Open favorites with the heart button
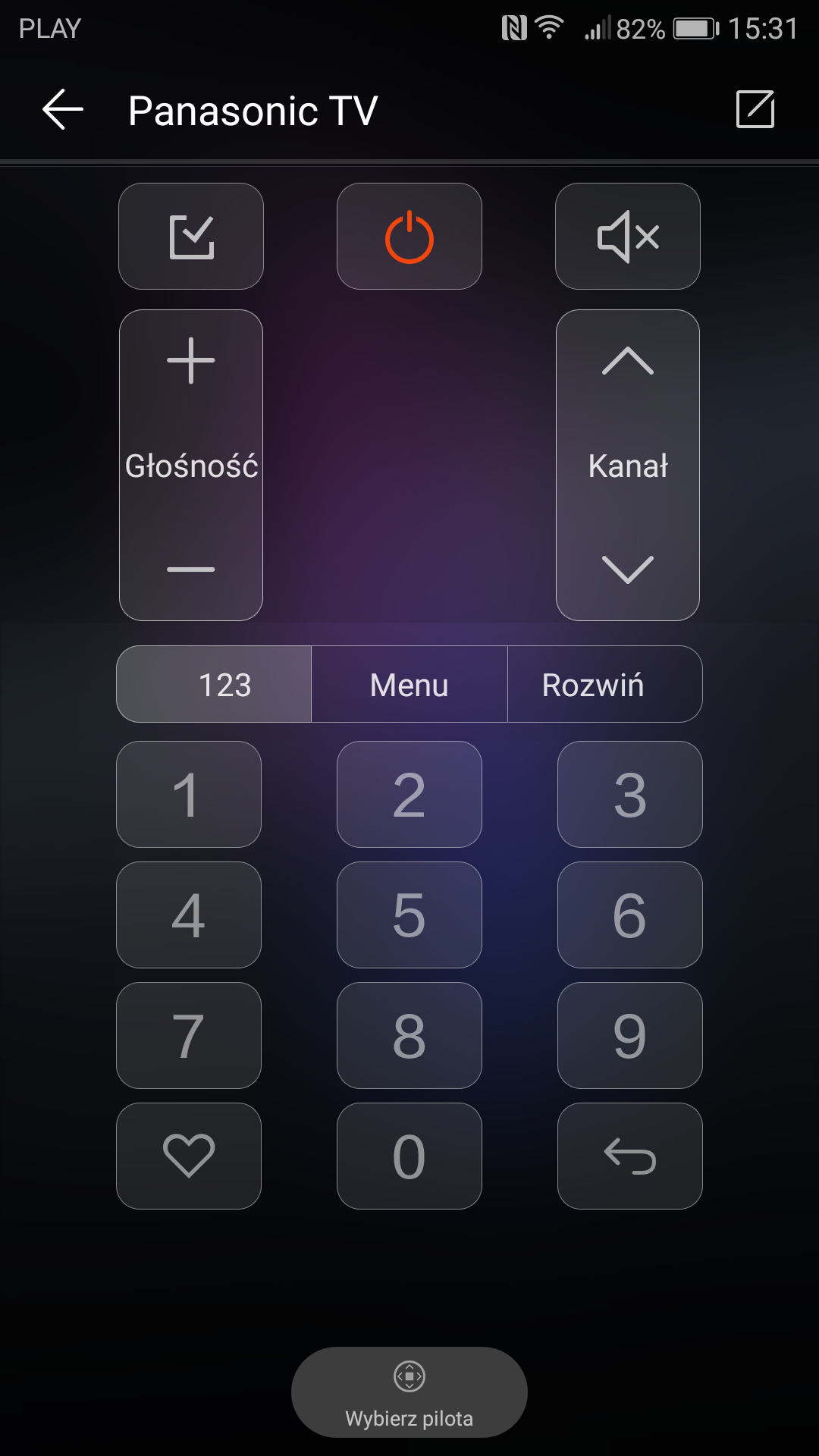 tap(189, 1156)
